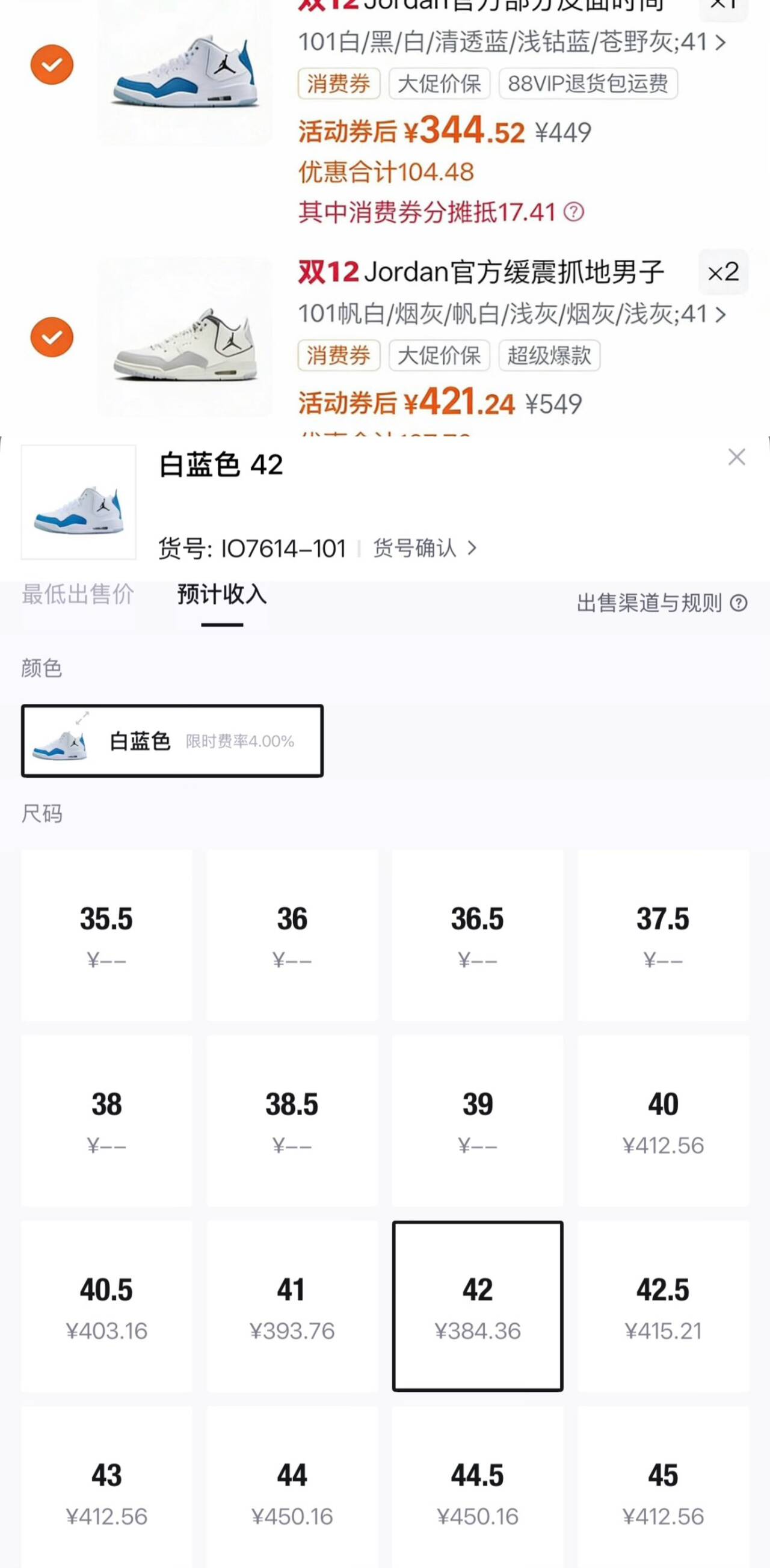770x1568 pixels.
Task: Select size 42 priced ¥384.36
Action: [x=477, y=1306]
